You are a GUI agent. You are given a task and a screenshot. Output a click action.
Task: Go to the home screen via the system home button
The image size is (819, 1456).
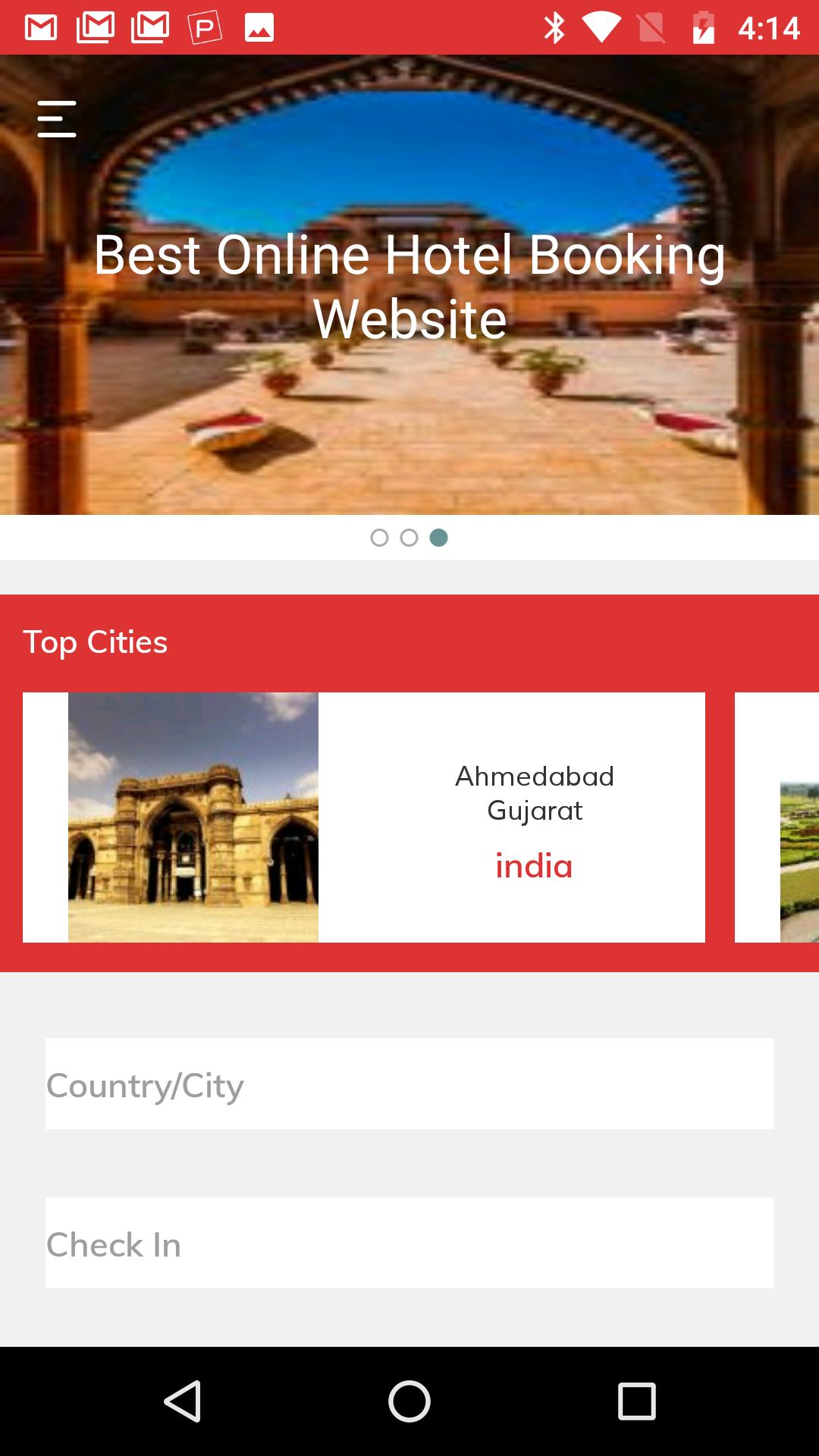click(409, 1401)
